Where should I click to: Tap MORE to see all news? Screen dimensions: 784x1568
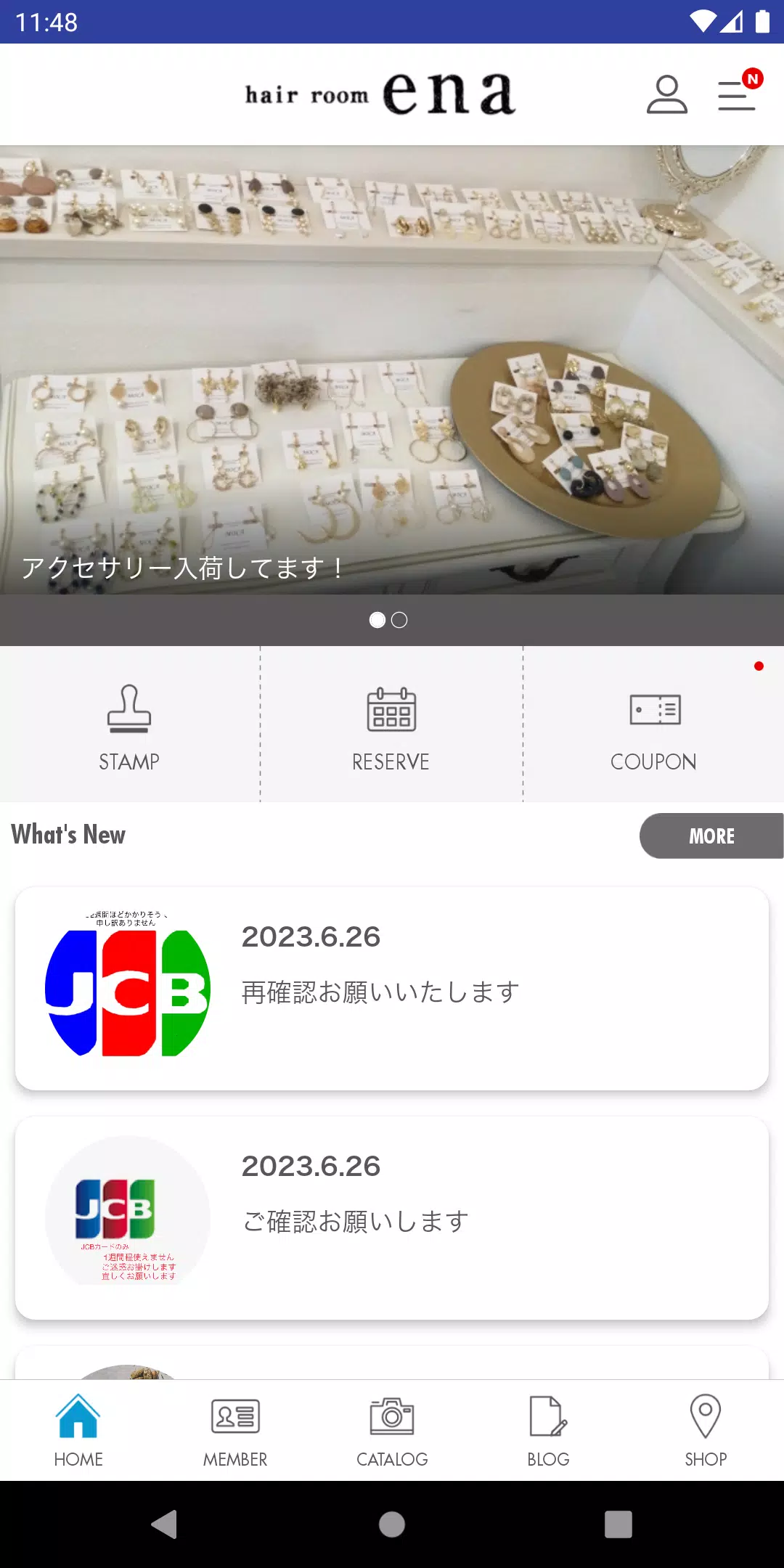pos(711,836)
